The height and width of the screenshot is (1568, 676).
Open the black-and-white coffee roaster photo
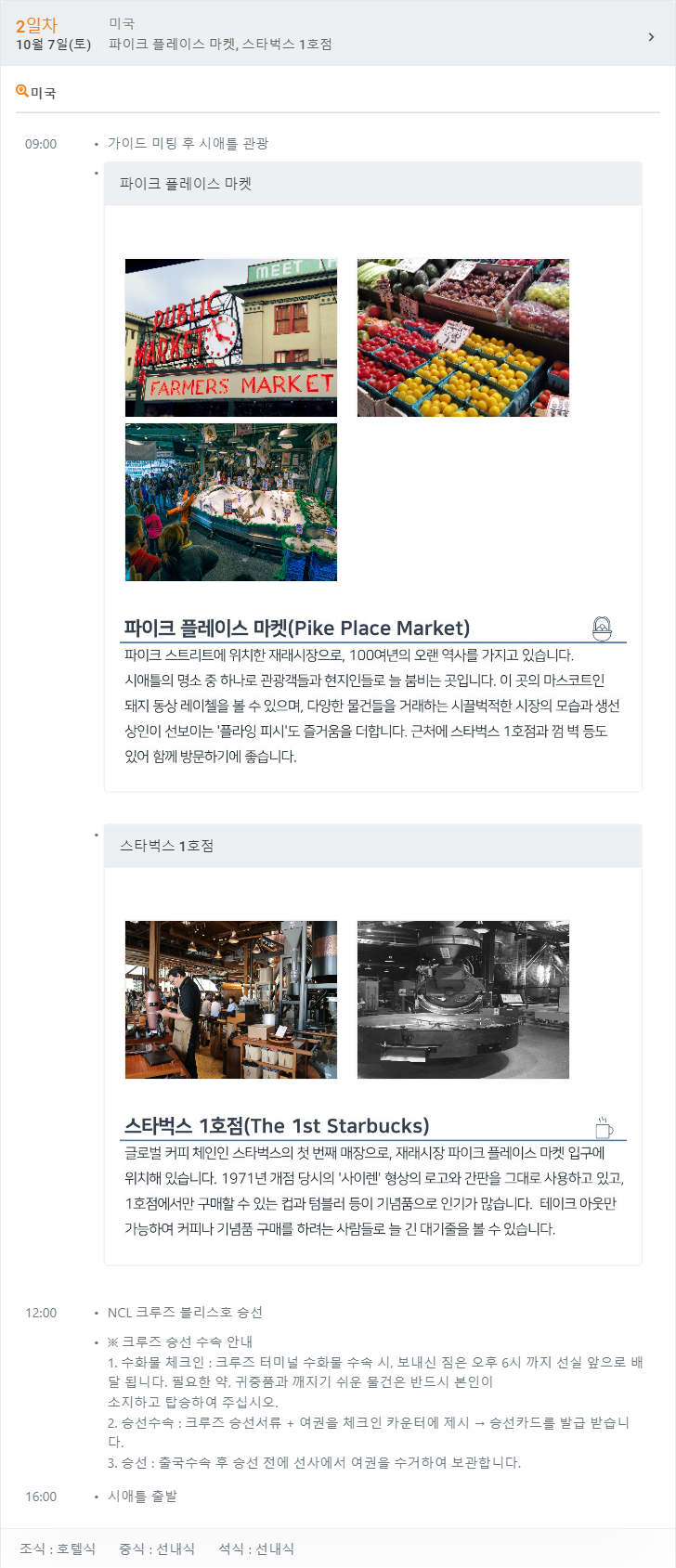tap(462, 1000)
